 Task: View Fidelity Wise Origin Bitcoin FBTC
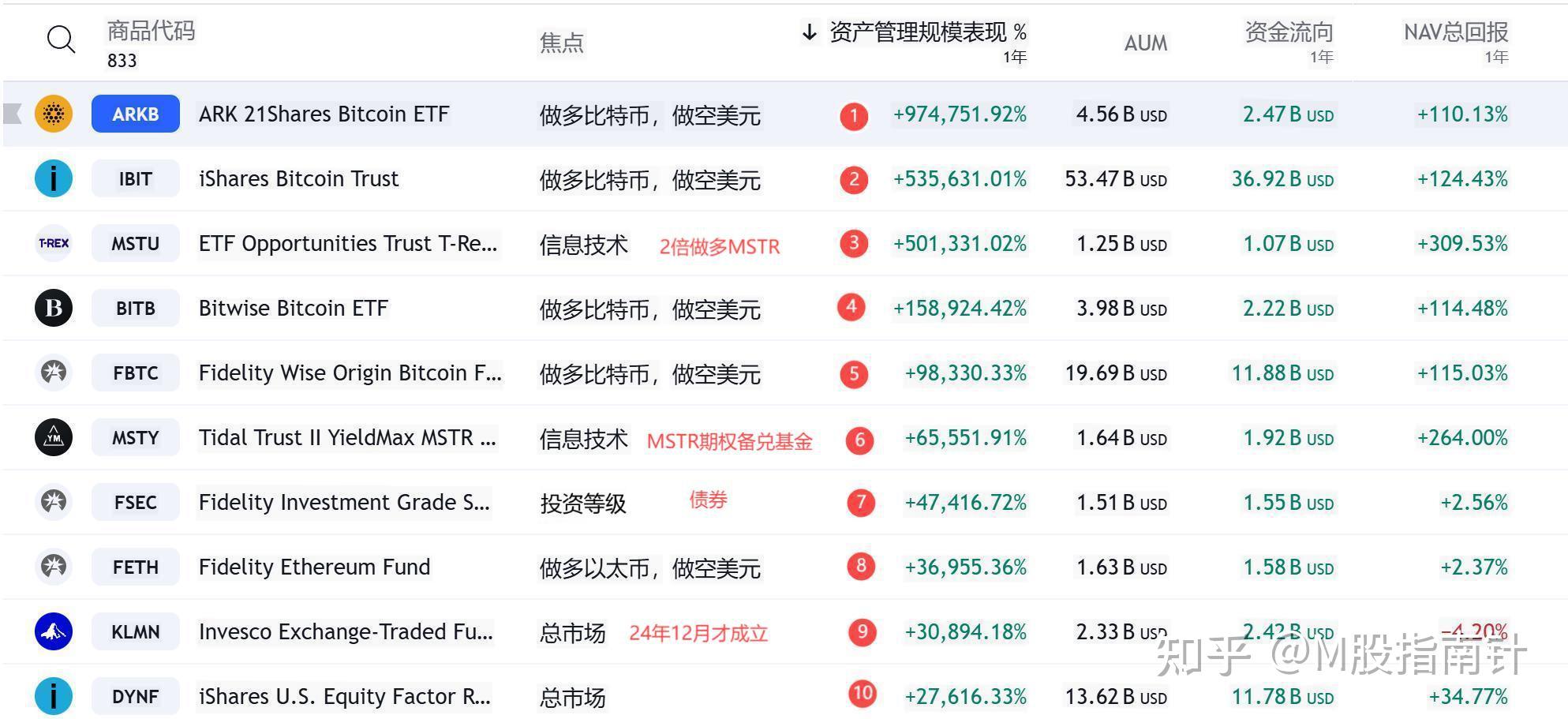pyautogui.click(x=349, y=373)
